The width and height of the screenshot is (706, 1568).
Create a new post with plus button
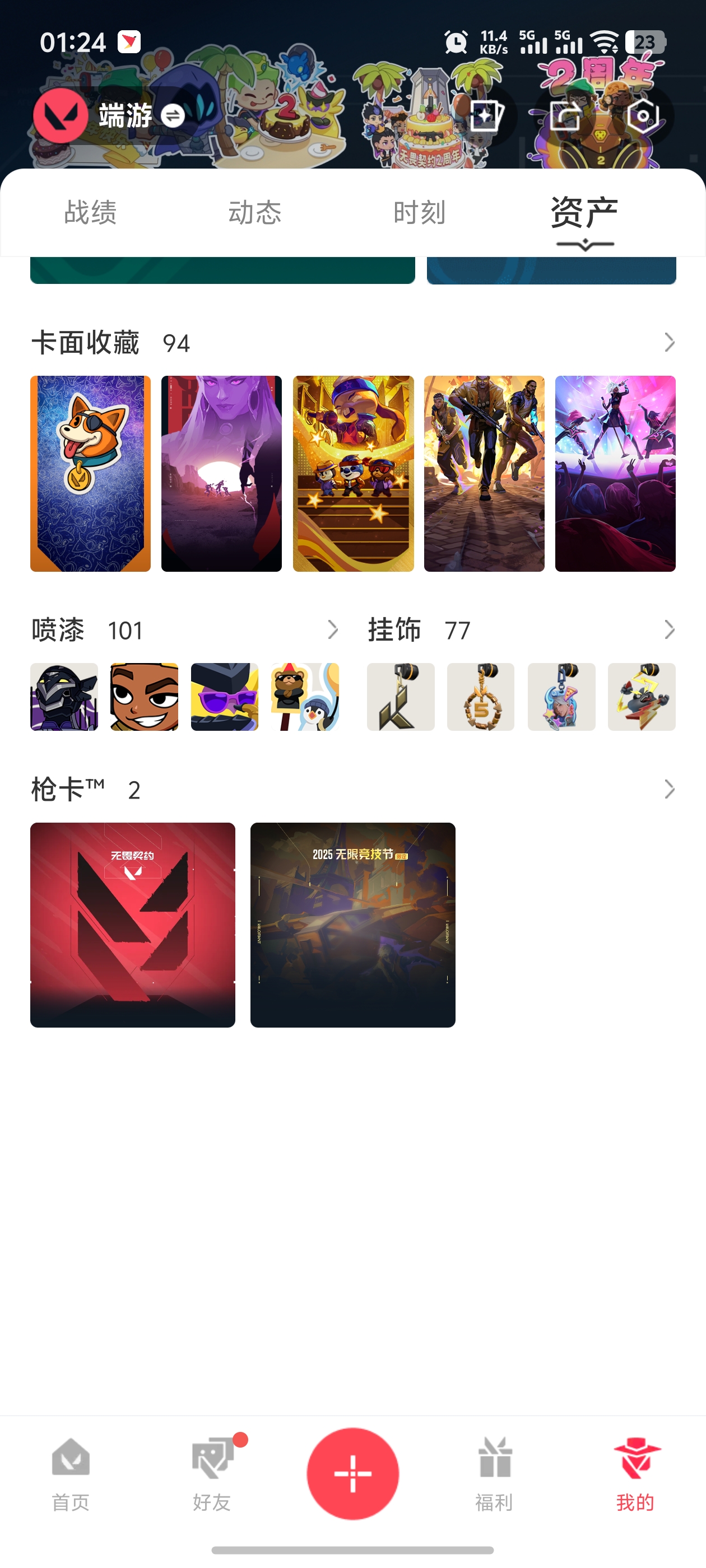[352, 1473]
